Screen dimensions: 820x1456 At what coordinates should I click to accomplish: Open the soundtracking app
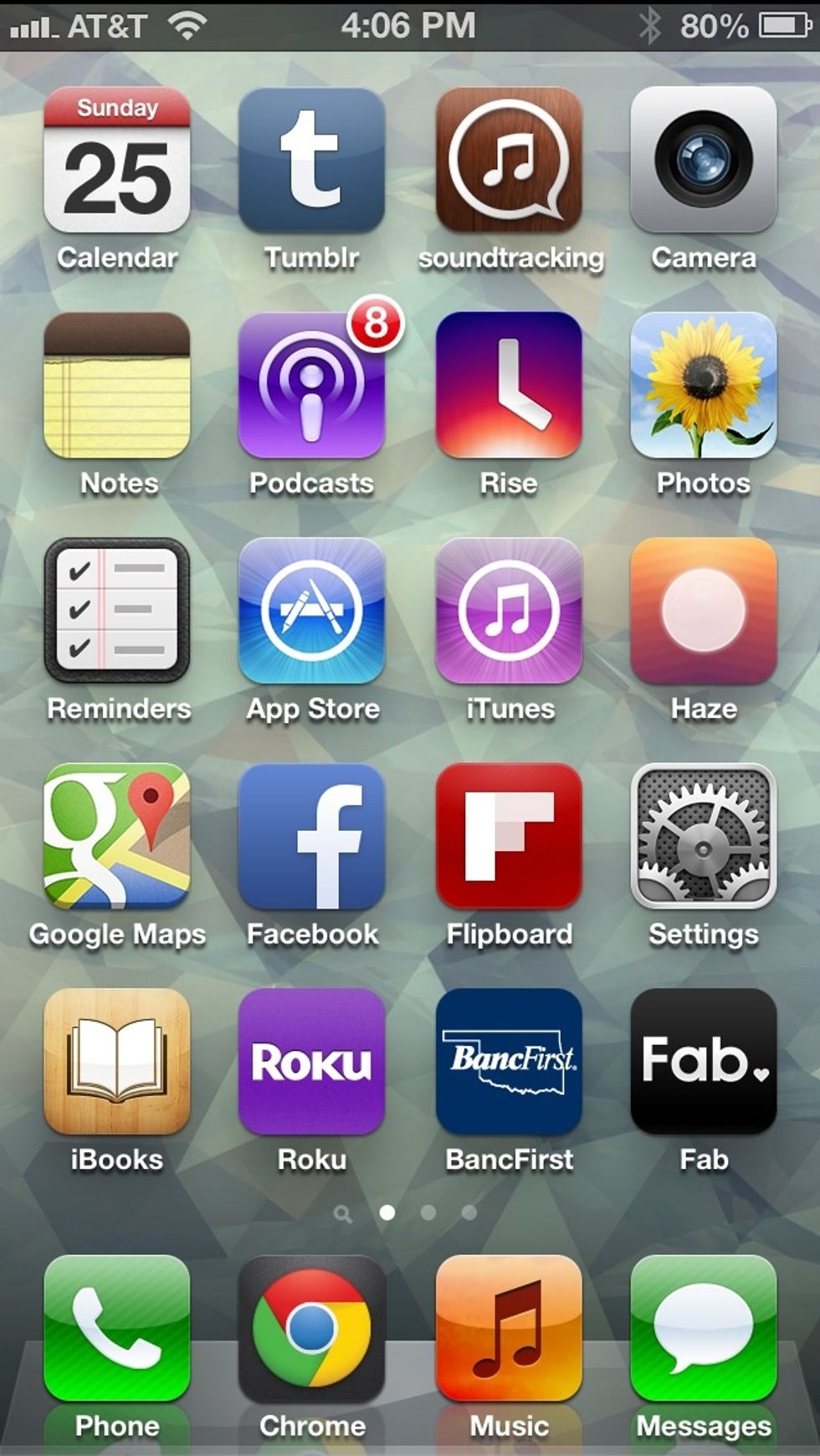pos(509,160)
